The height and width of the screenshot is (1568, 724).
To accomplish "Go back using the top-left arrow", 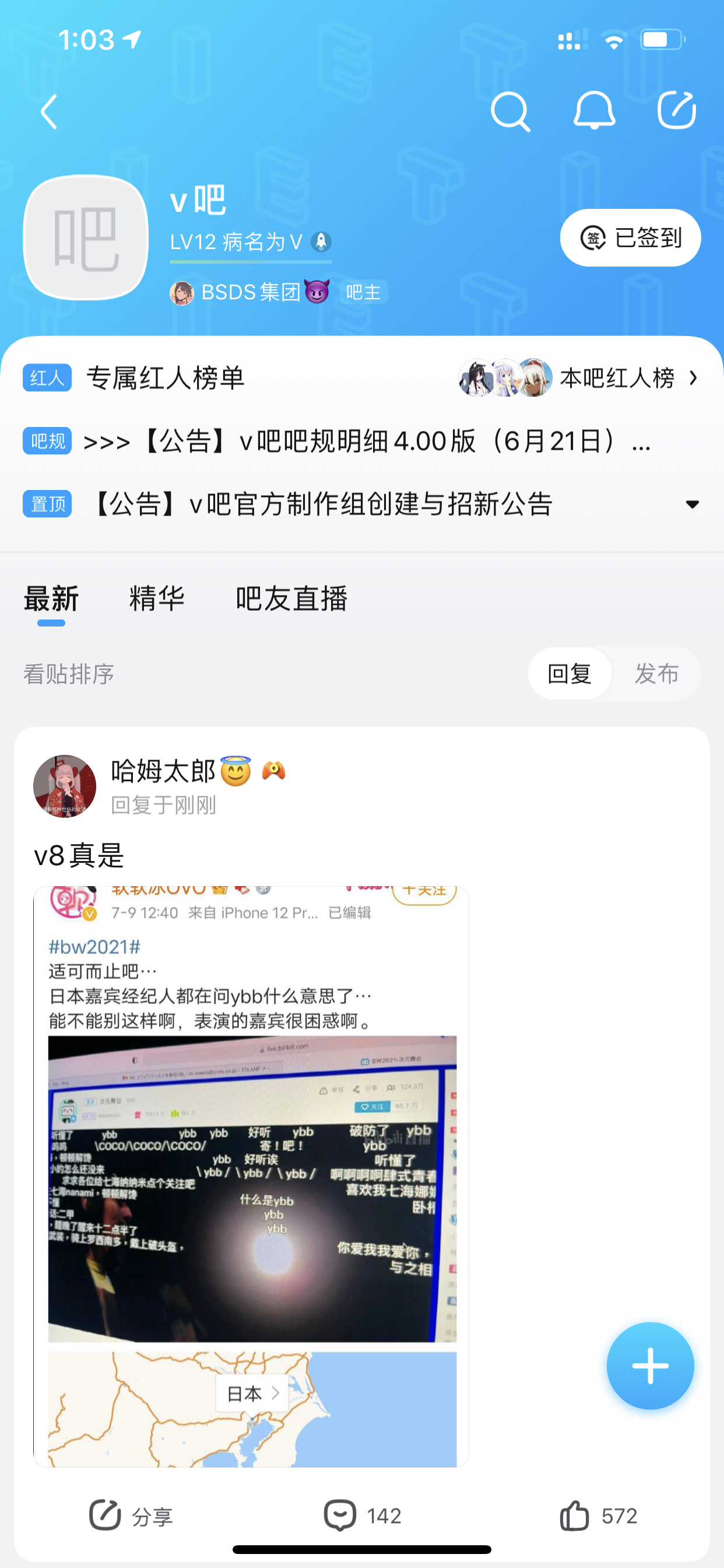I will pyautogui.click(x=50, y=112).
